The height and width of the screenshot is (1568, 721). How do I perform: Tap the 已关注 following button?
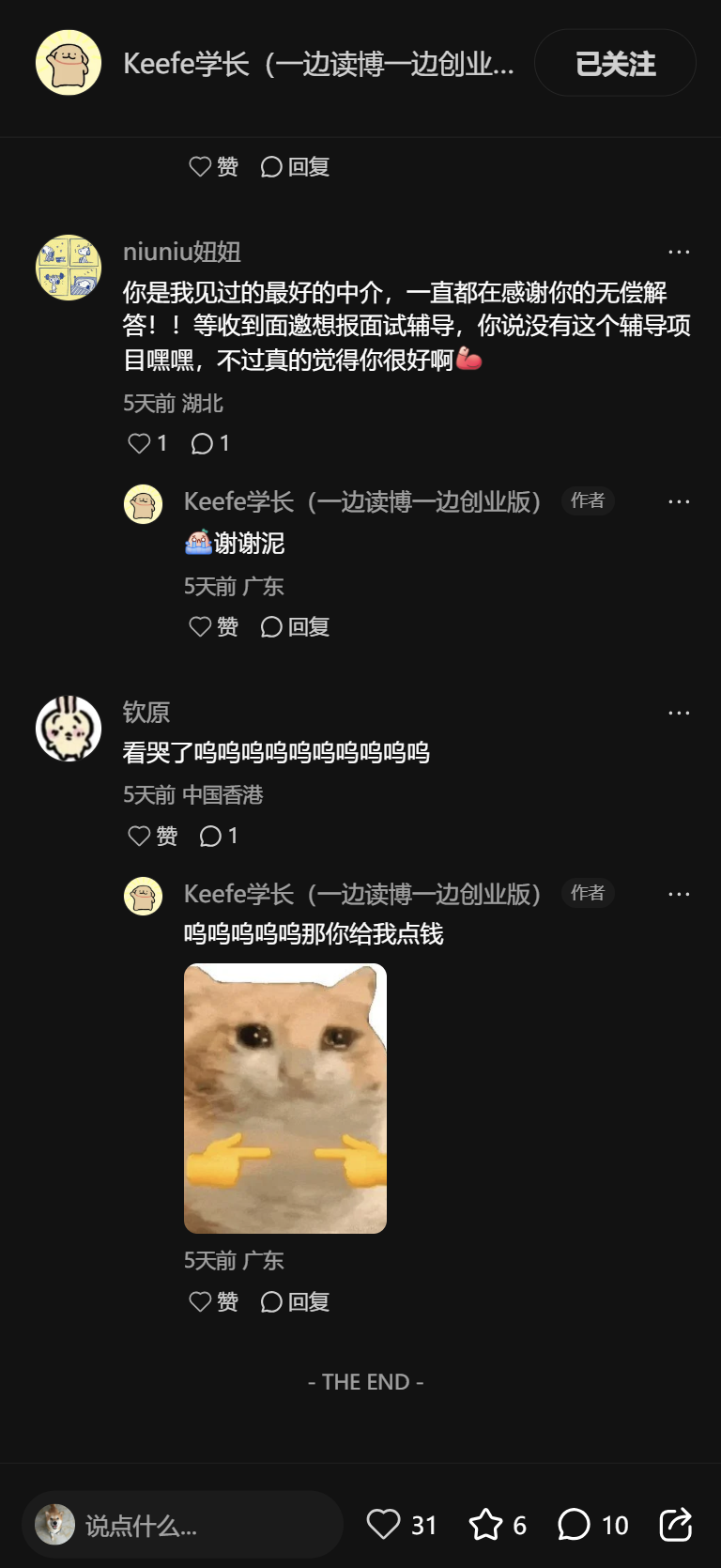coord(615,63)
